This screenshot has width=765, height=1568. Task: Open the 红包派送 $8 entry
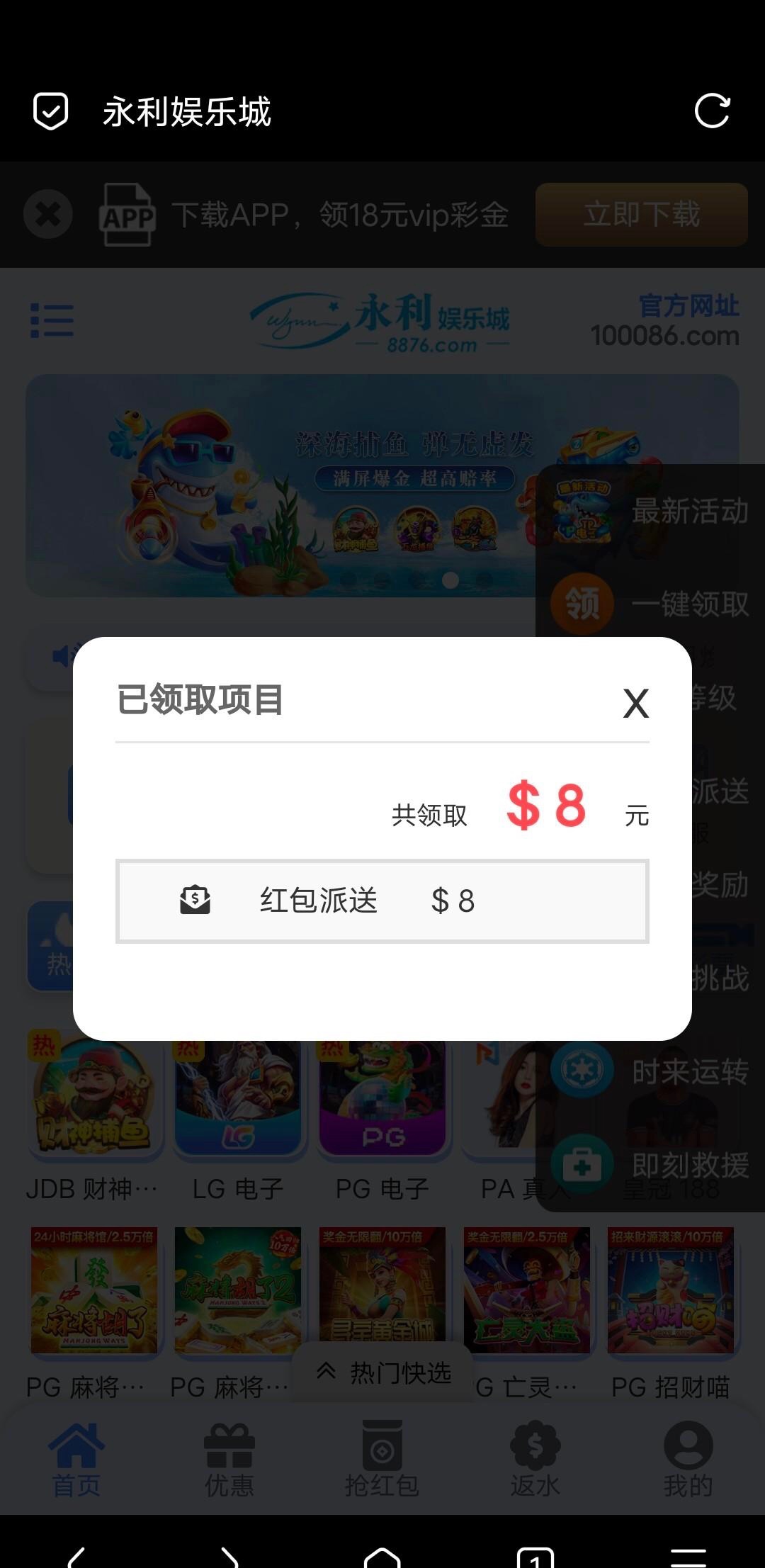(x=382, y=901)
